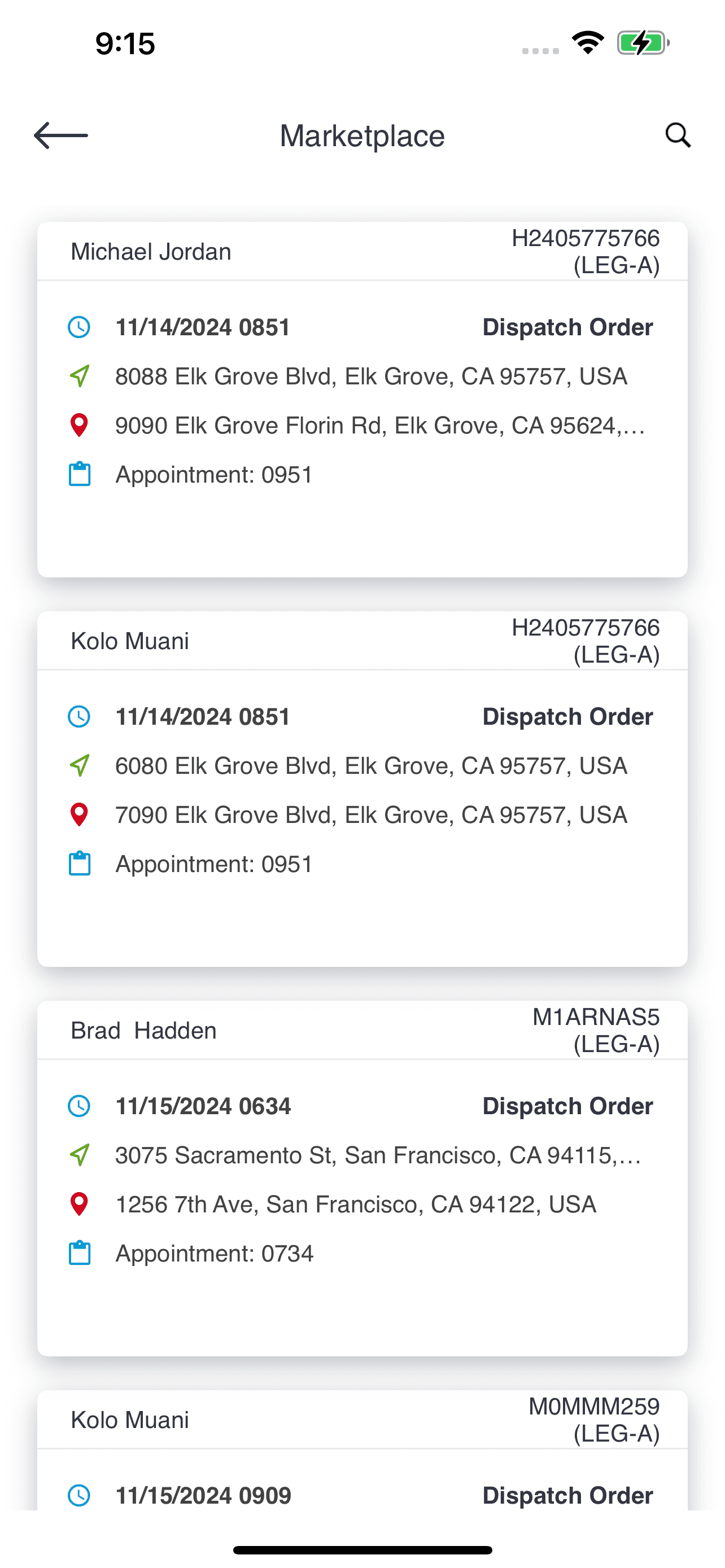This screenshot has height=1568, width=725.
Task: Open Brad Hadden's M1ARNAS5 order card
Action: 362,1179
